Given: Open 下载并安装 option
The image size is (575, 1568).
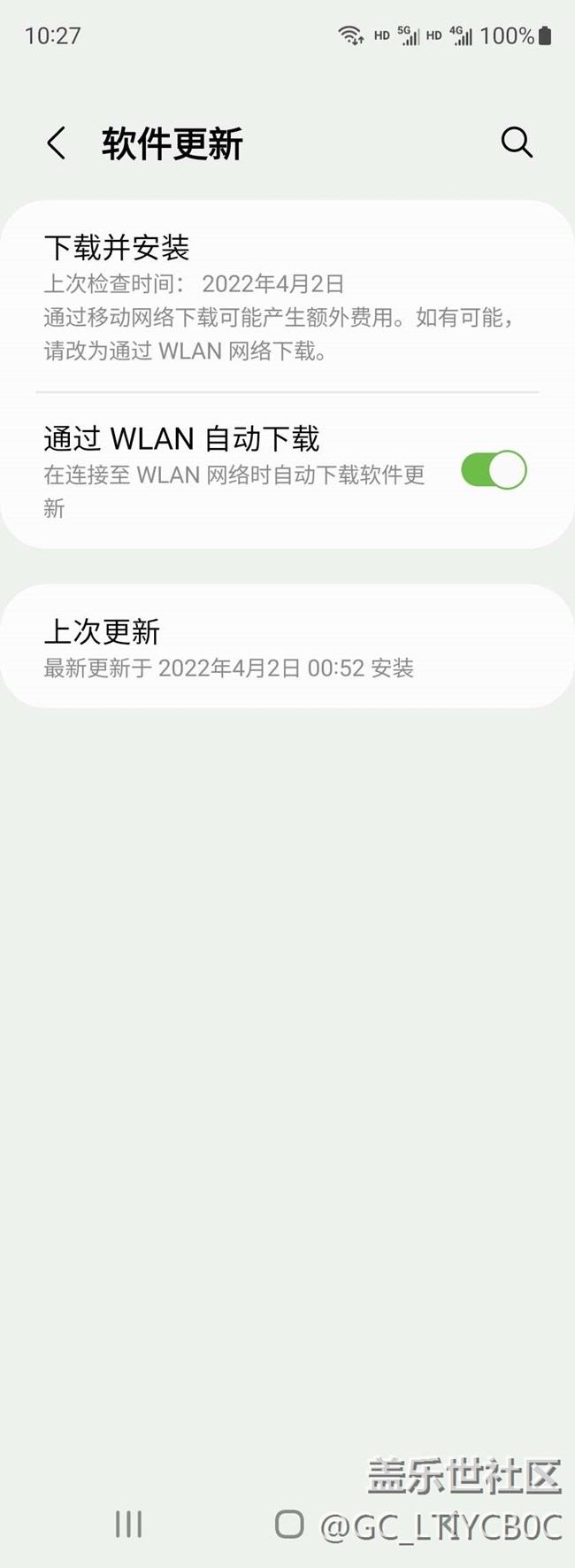Looking at the screenshot, I should pyautogui.click(x=287, y=297).
